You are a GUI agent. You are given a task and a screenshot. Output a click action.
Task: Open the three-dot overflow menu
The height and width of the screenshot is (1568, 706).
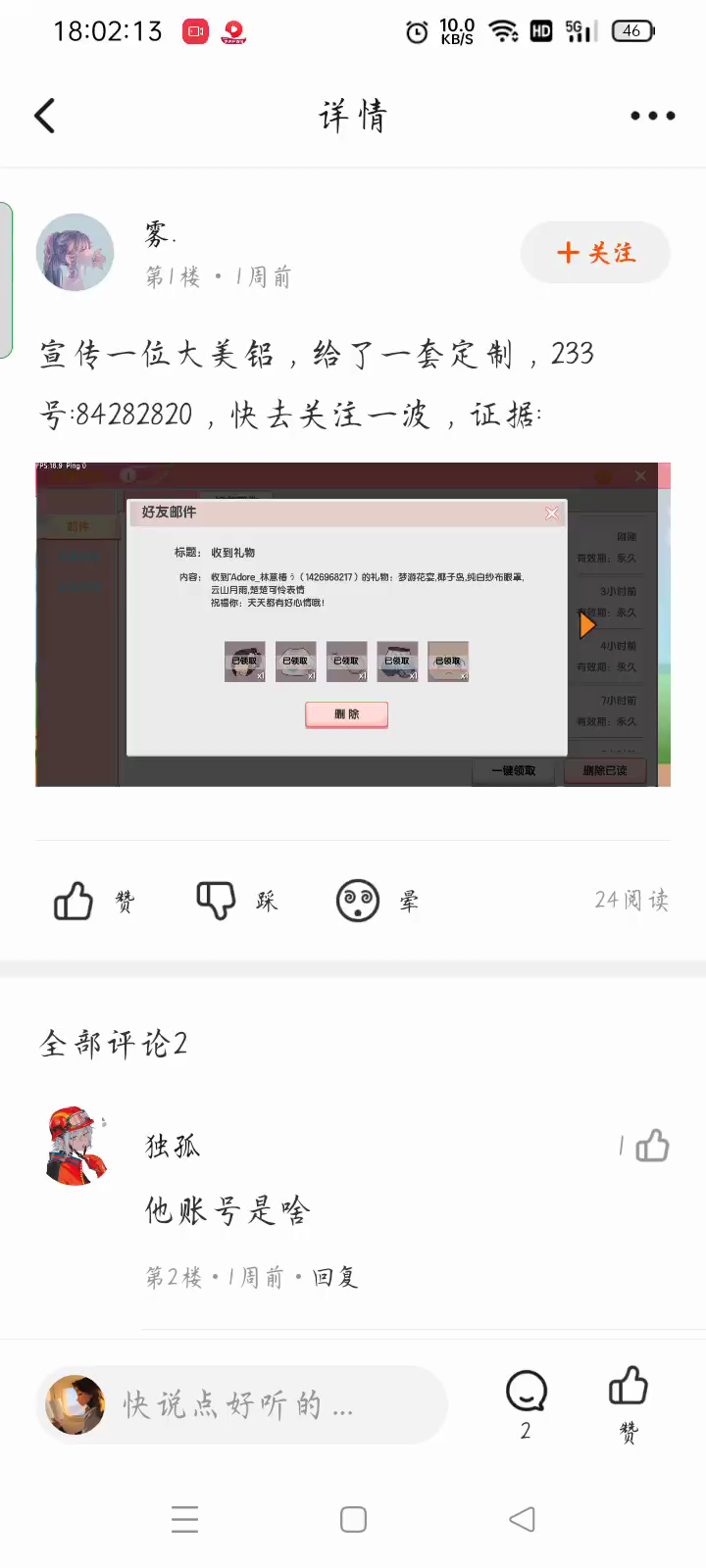[652, 116]
